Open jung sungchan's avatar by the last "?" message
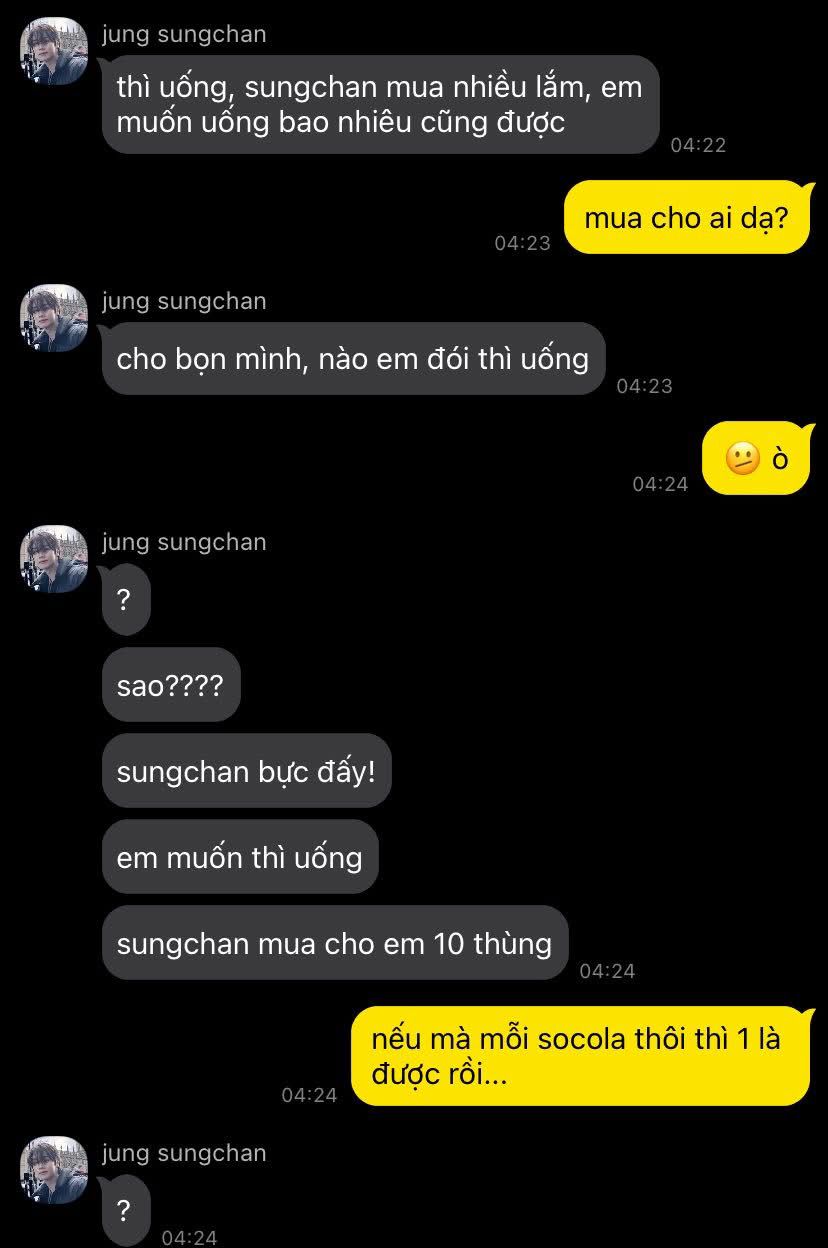 (54, 1169)
